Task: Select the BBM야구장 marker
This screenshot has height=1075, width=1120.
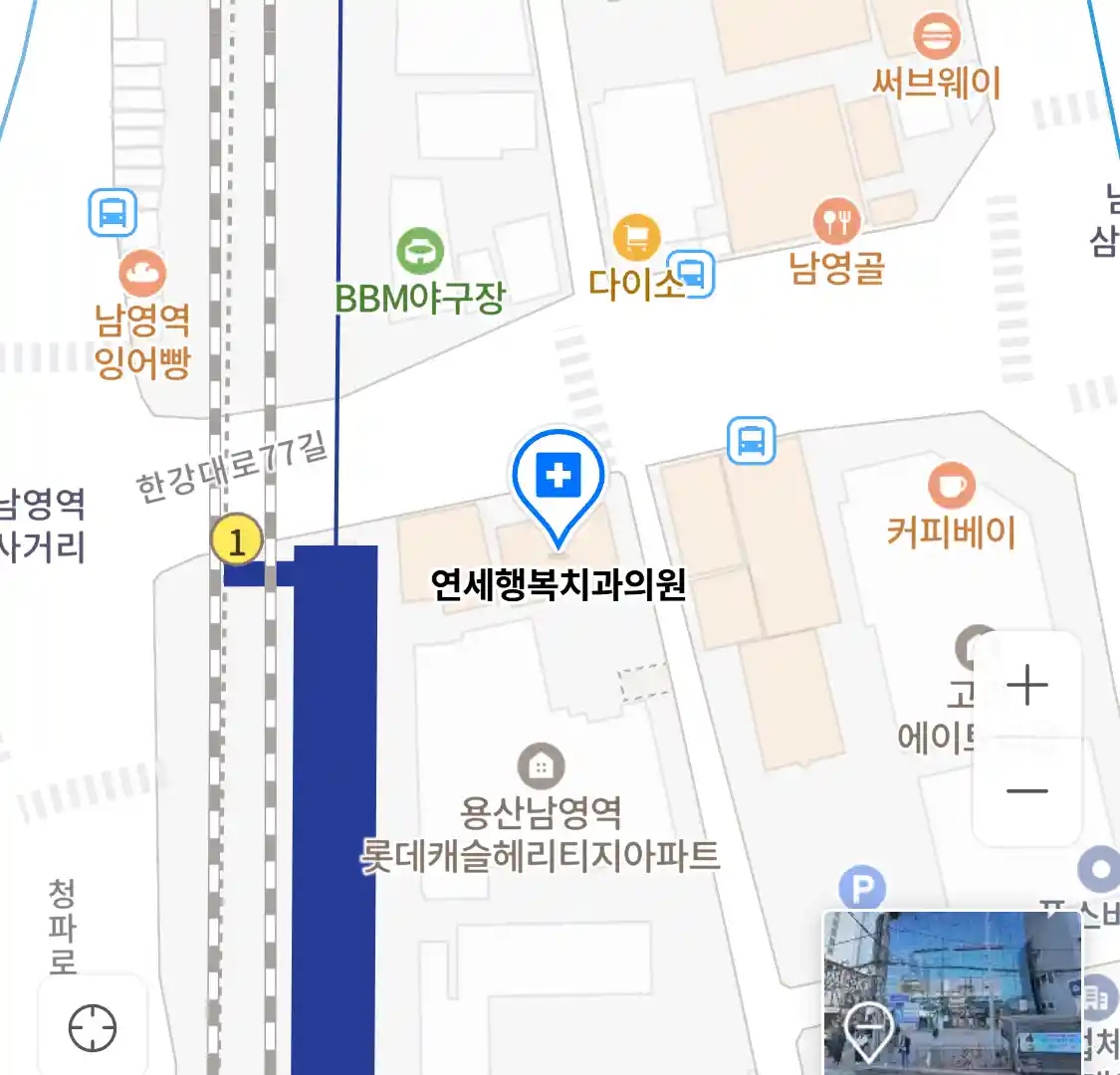Action: pyautogui.click(x=420, y=251)
